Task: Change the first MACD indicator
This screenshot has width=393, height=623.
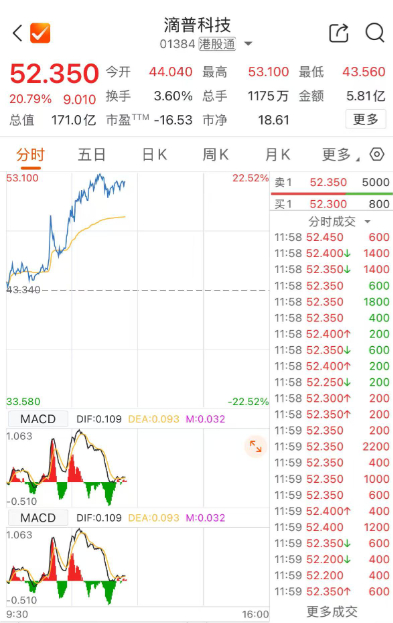Action: coord(38,419)
